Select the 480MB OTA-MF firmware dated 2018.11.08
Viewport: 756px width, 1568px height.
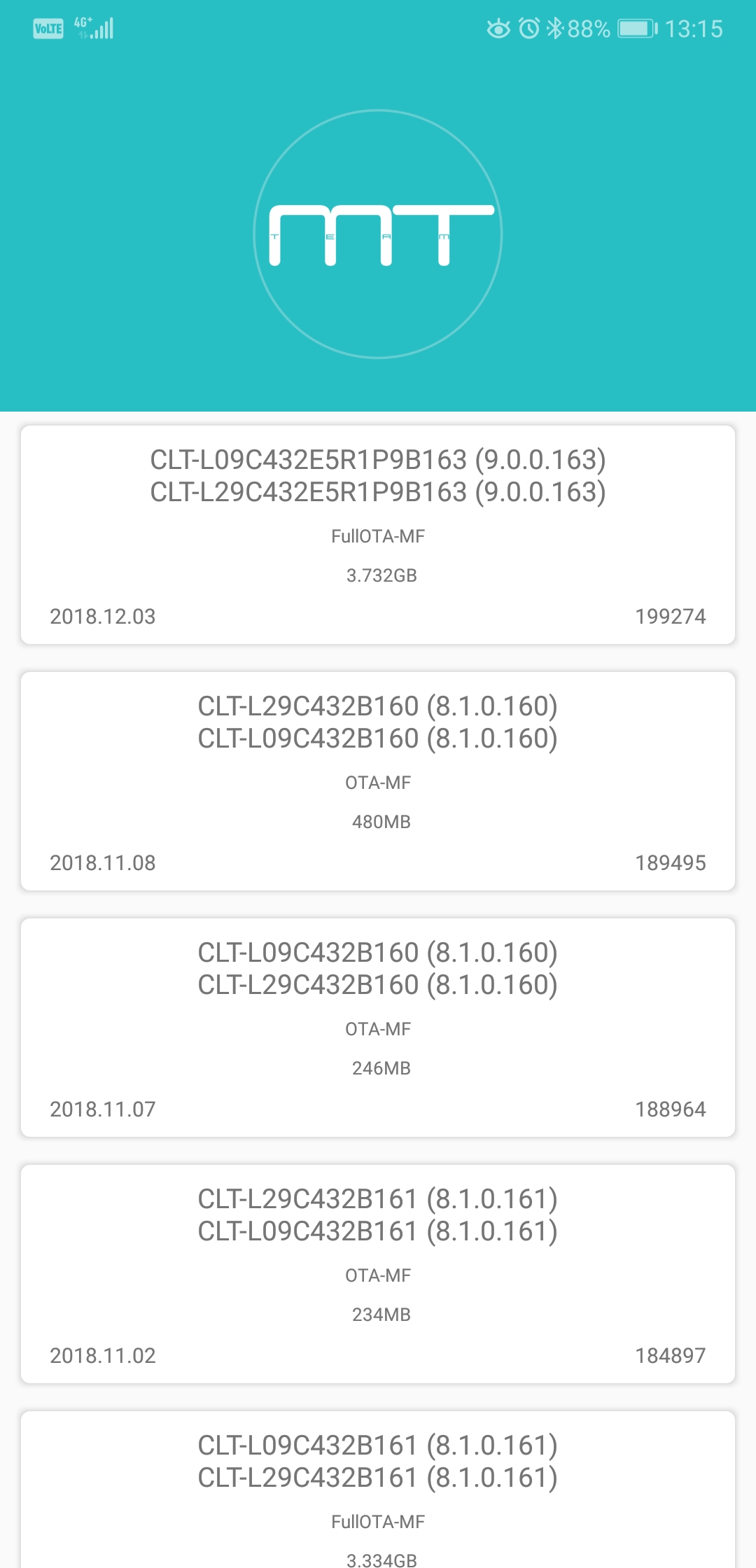click(378, 781)
